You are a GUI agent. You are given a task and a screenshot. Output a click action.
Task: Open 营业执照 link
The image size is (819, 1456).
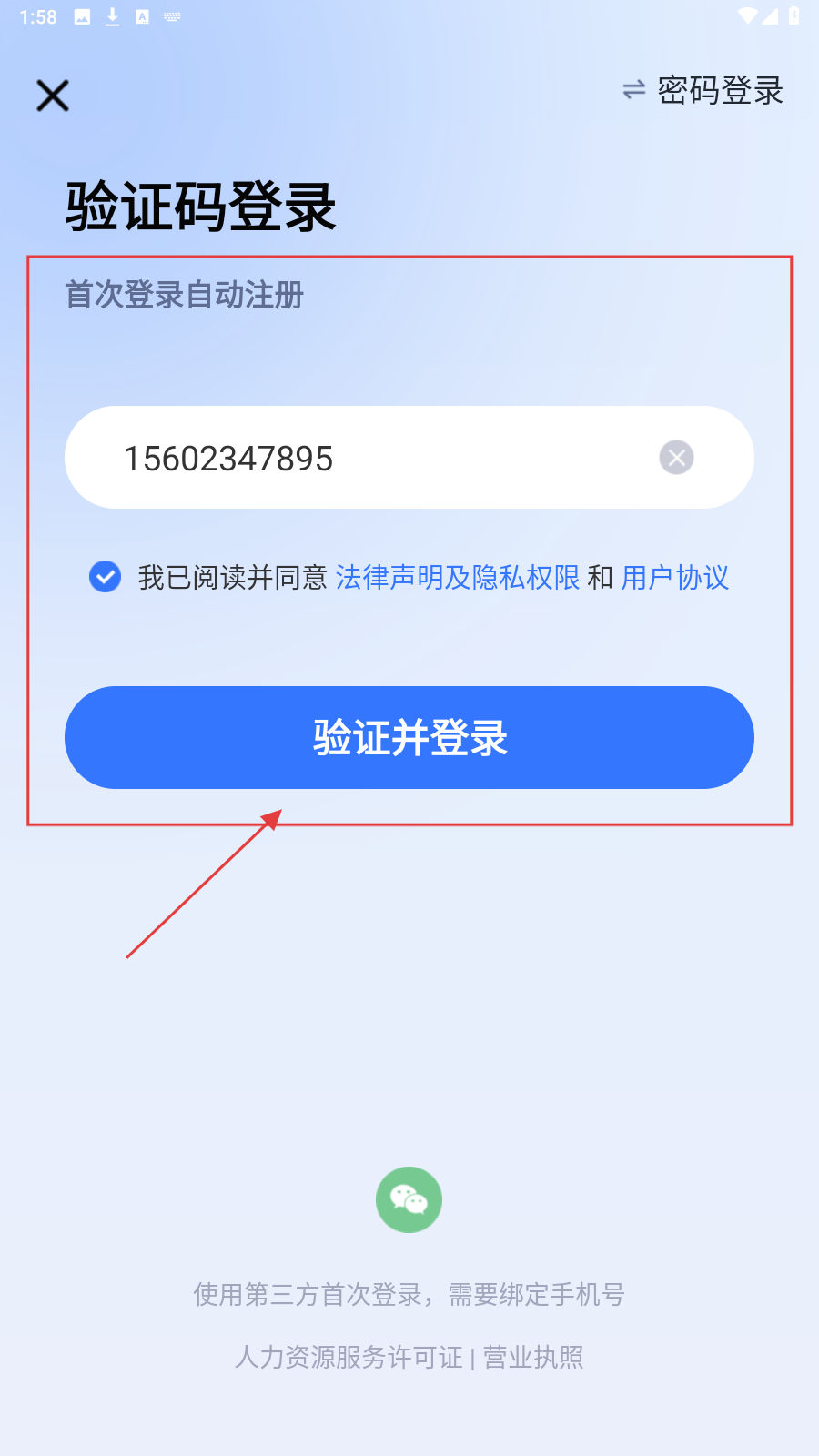pyautogui.click(x=533, y=1358)
